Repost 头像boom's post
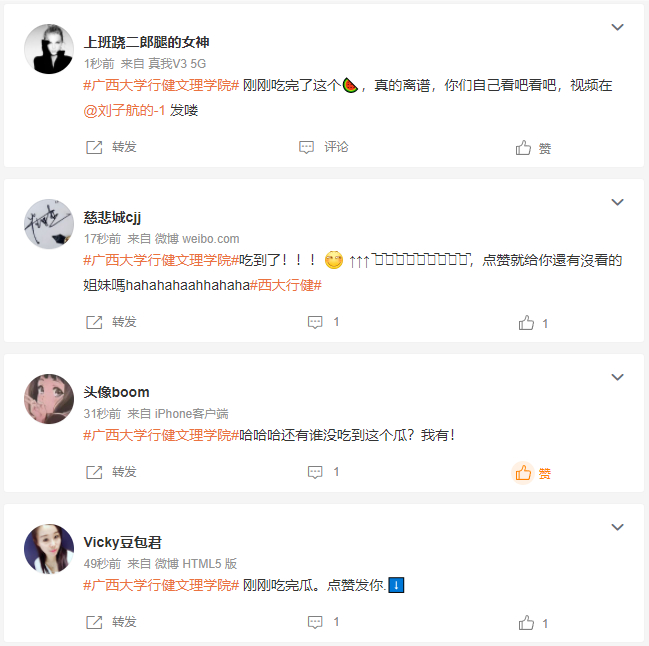Viewport: 649px width, 646px height. (111, 472)
